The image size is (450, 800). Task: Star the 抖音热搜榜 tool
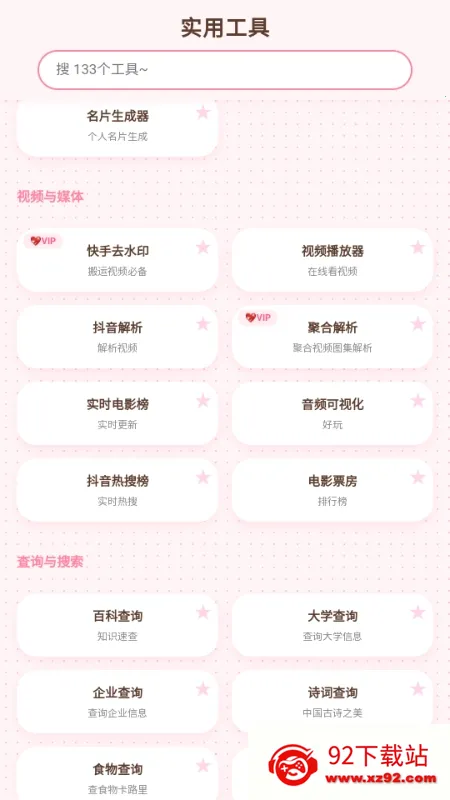203,478
